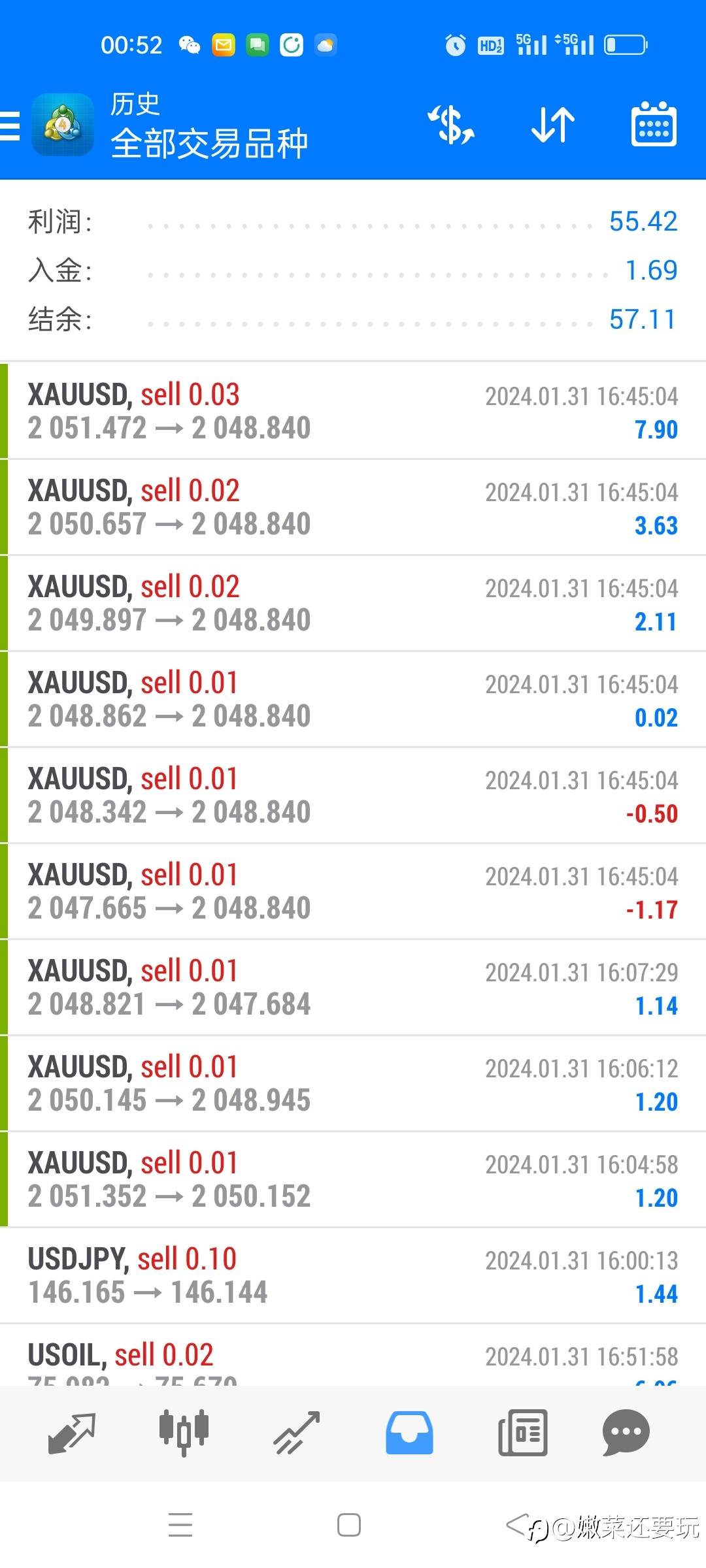The image size is (706, 1568).
Task: Change sort order with arrows icon
Action: (x=553, y=125)
